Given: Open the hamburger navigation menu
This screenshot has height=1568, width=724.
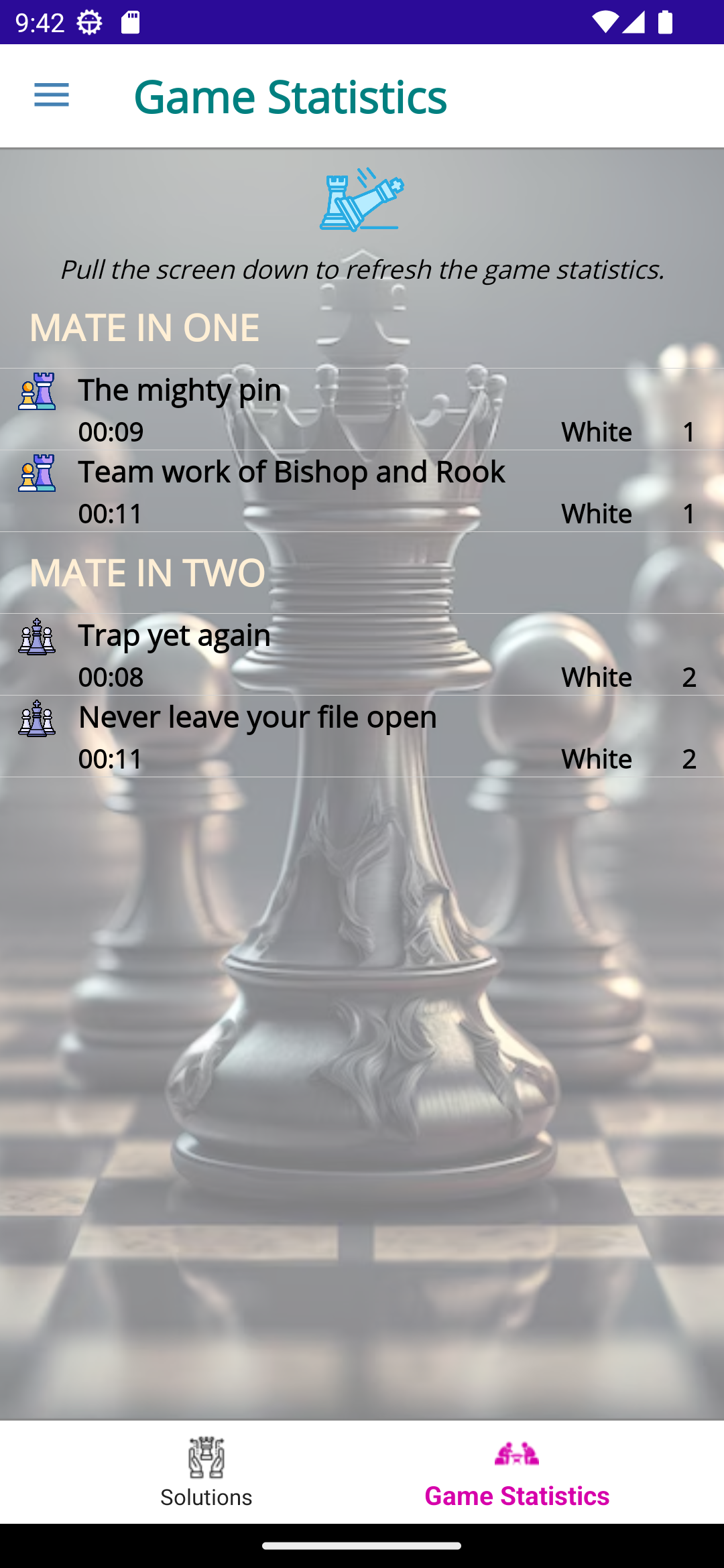Looking at the screenshot, I should tap(51, 95).
